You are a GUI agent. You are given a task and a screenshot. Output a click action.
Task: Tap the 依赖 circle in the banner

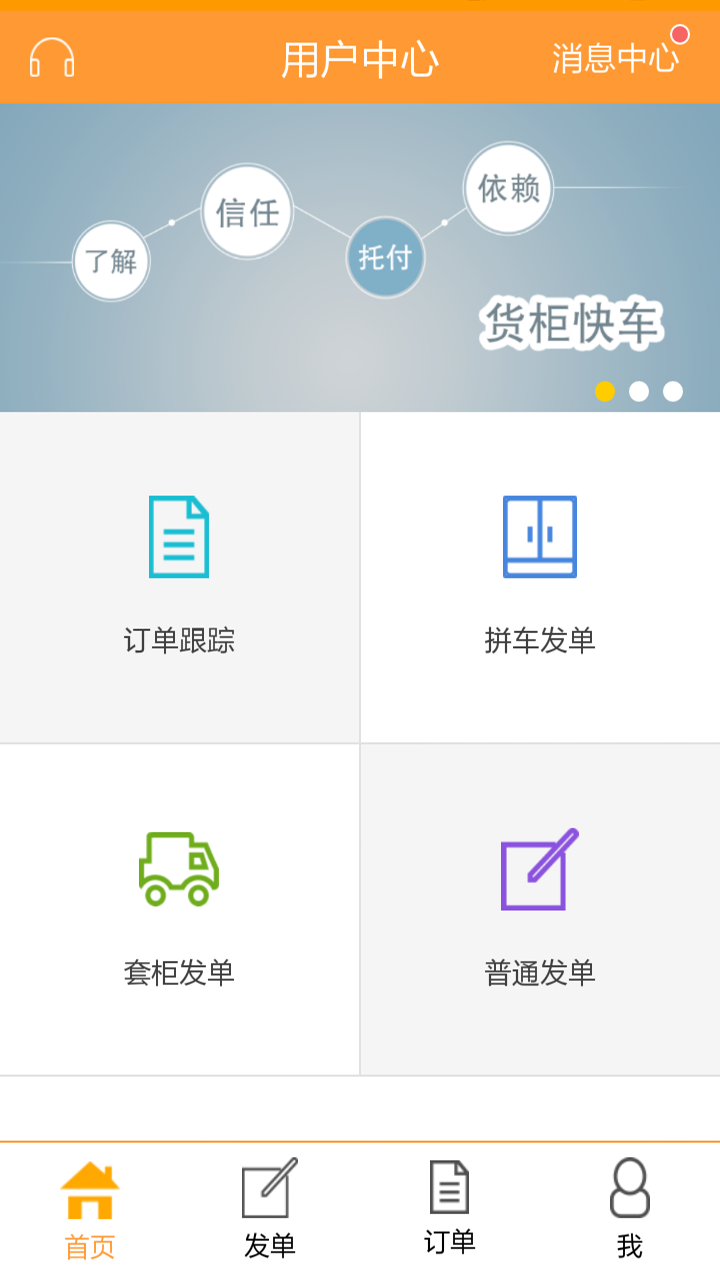click(x=507, y=189)
